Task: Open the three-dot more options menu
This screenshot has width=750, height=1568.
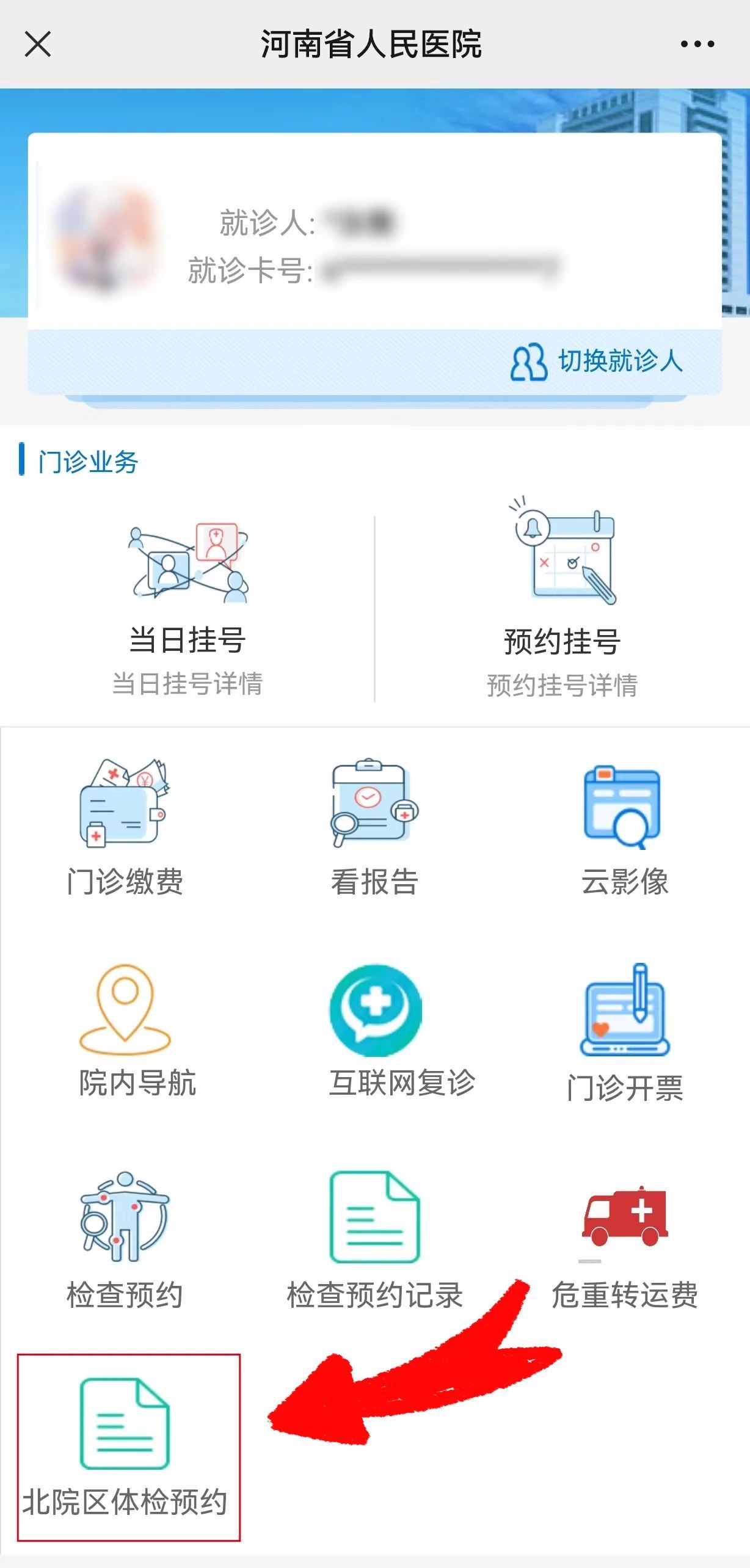Action: click(x=697, y=45)
